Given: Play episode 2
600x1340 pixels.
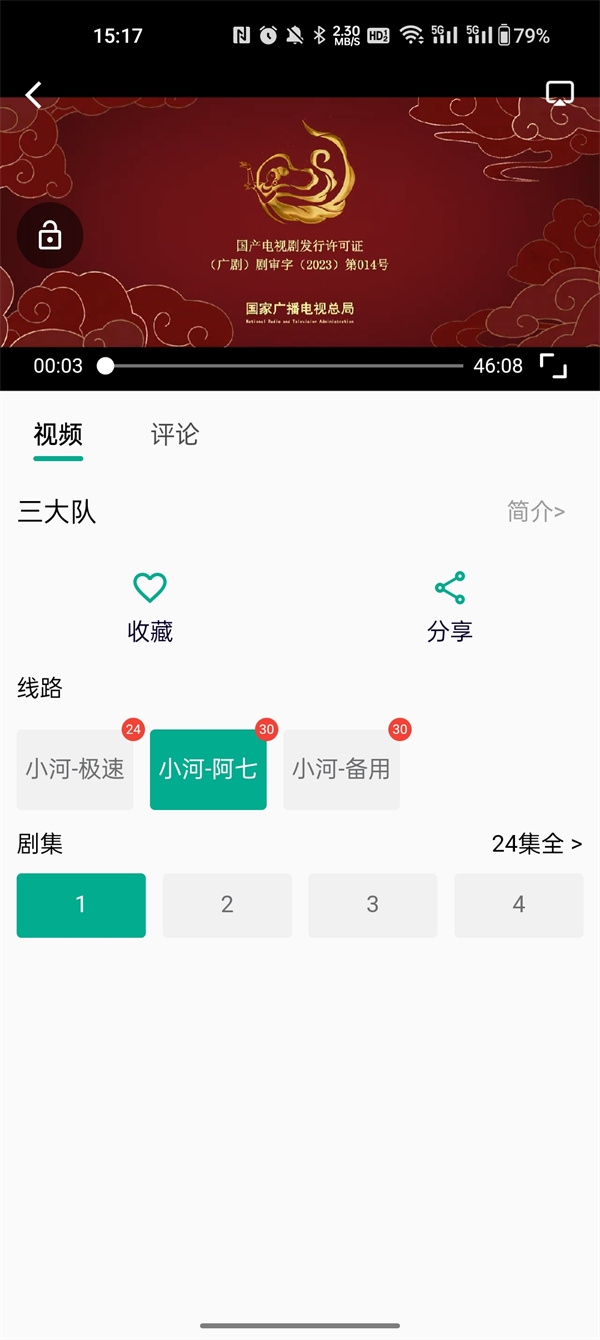Looking at the screenshot, I should (x=227, y=905).
